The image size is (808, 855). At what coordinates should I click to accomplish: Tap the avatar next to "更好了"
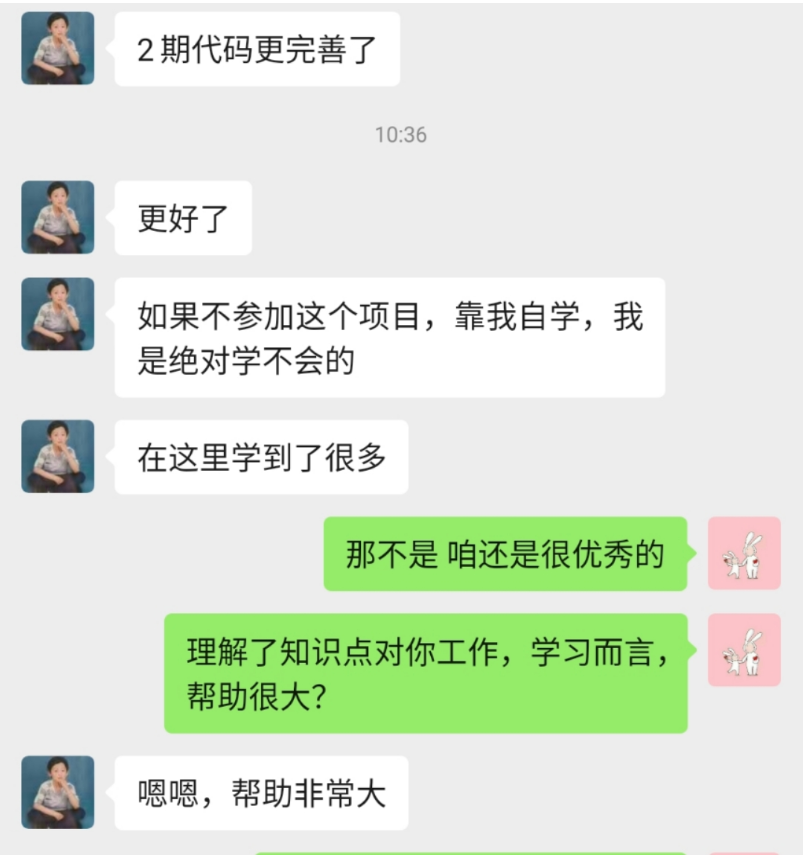pyautogui.click(x=58, y=217)
